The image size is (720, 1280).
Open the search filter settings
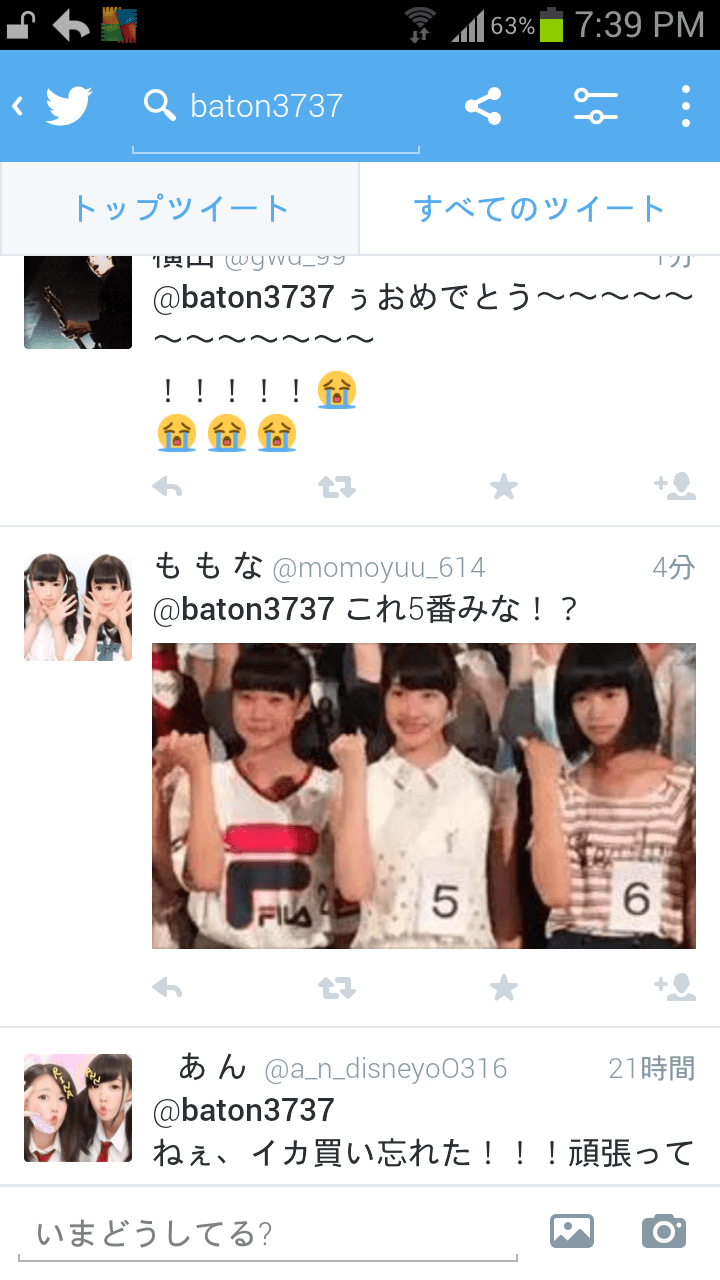coord(595,106)
